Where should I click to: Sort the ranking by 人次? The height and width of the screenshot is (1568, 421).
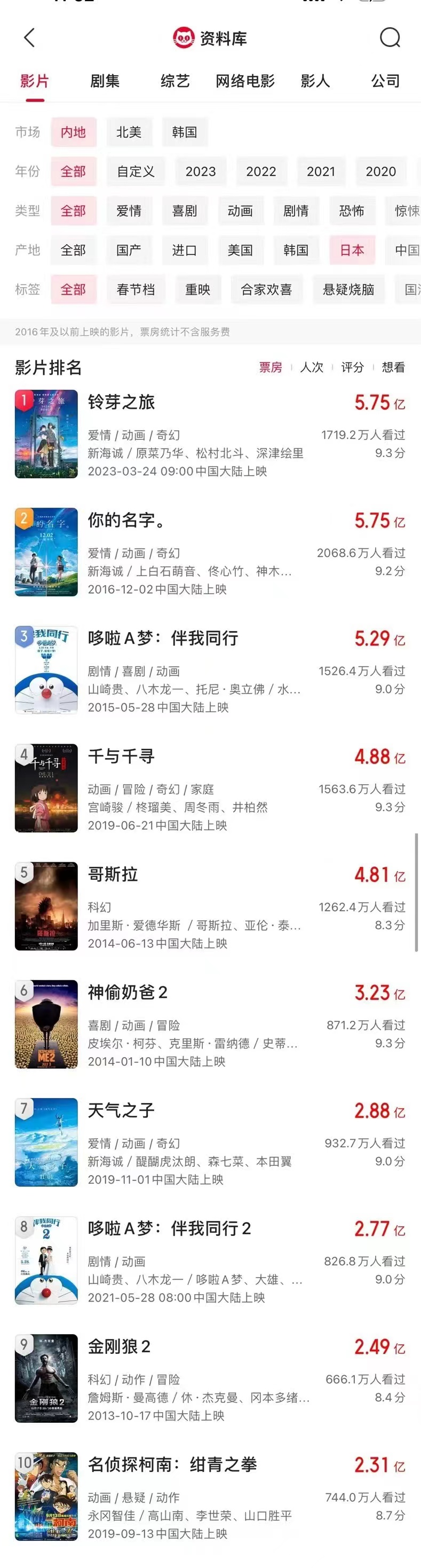tap(312, 367)
